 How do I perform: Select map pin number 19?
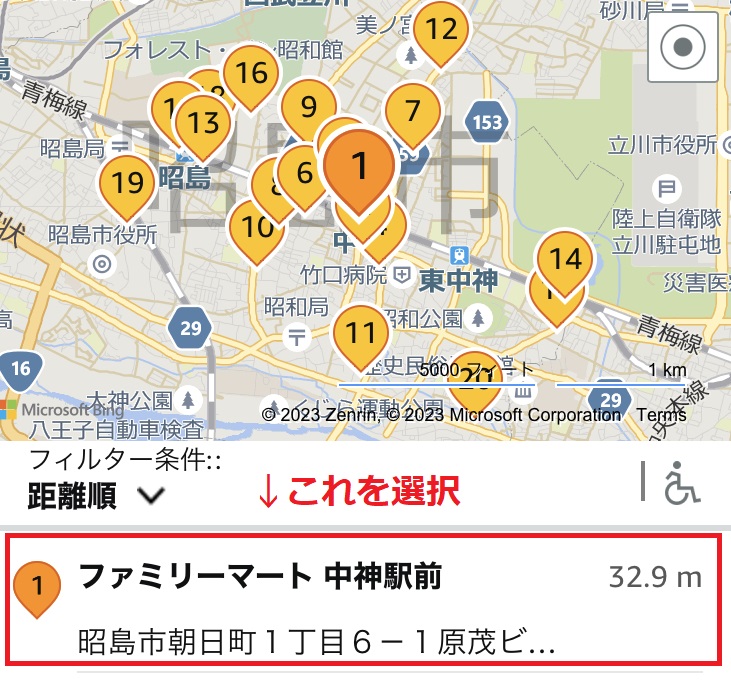(127, 184)
